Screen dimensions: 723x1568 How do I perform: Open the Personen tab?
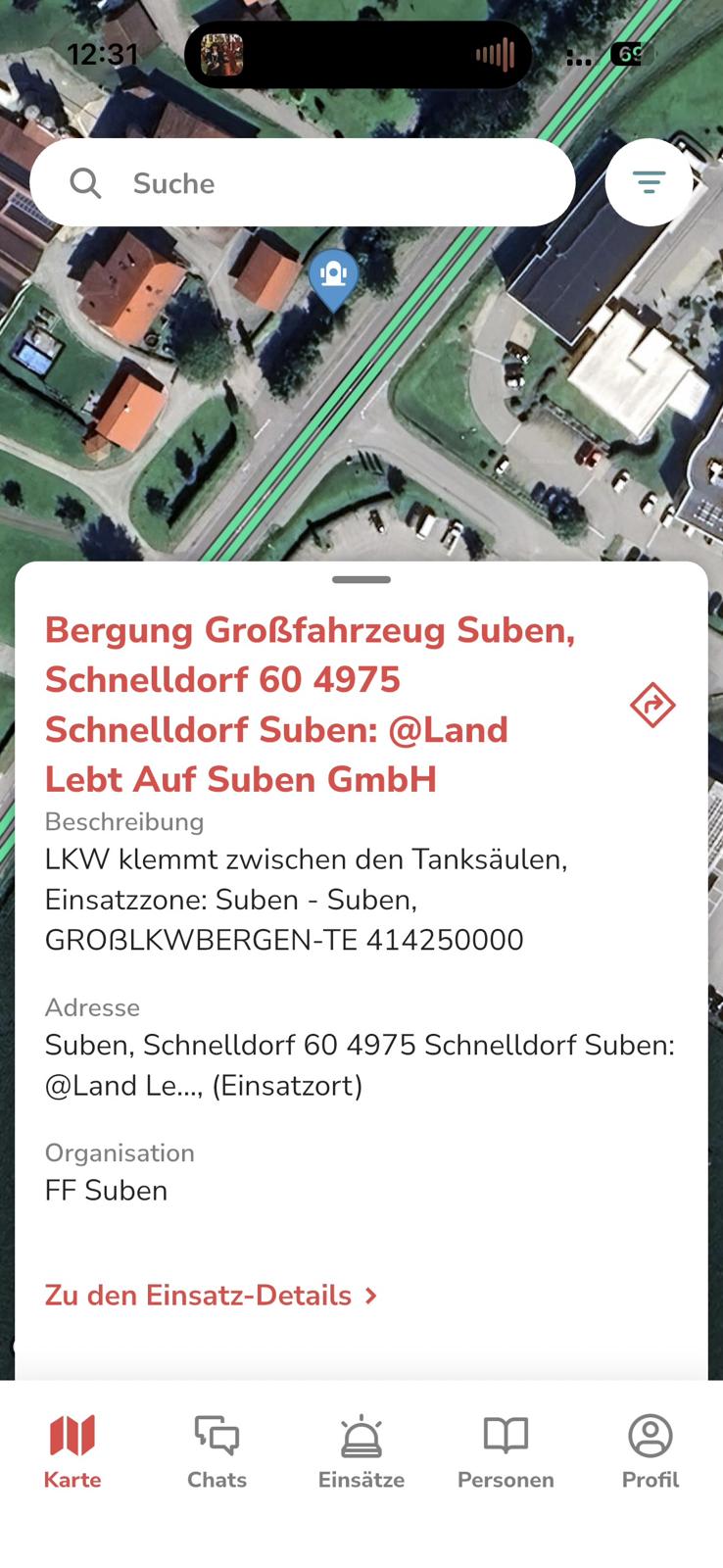(x=506, y=1452)
